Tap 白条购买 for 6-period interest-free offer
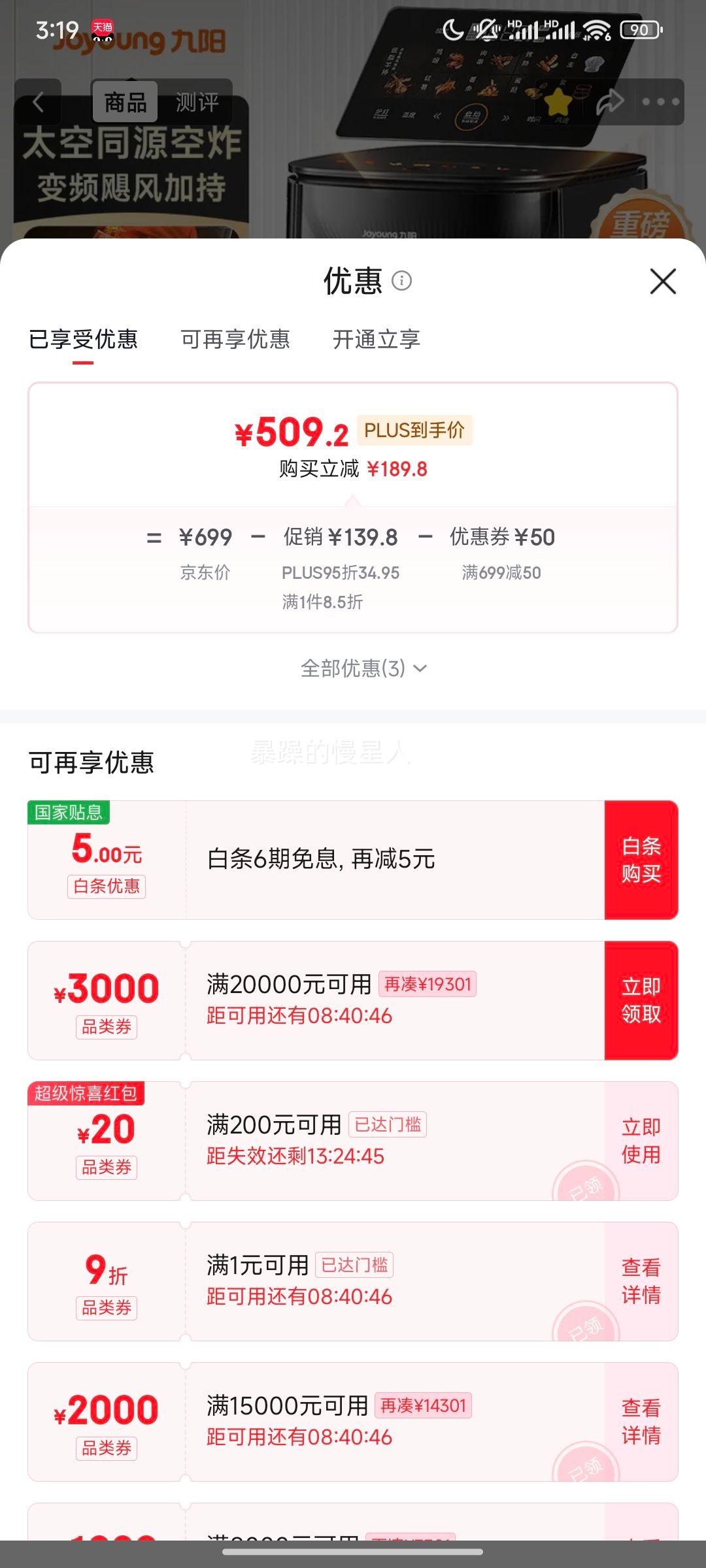Image resolution: width=706 pixels, height=1568 pixels. (x=641, y=860)
